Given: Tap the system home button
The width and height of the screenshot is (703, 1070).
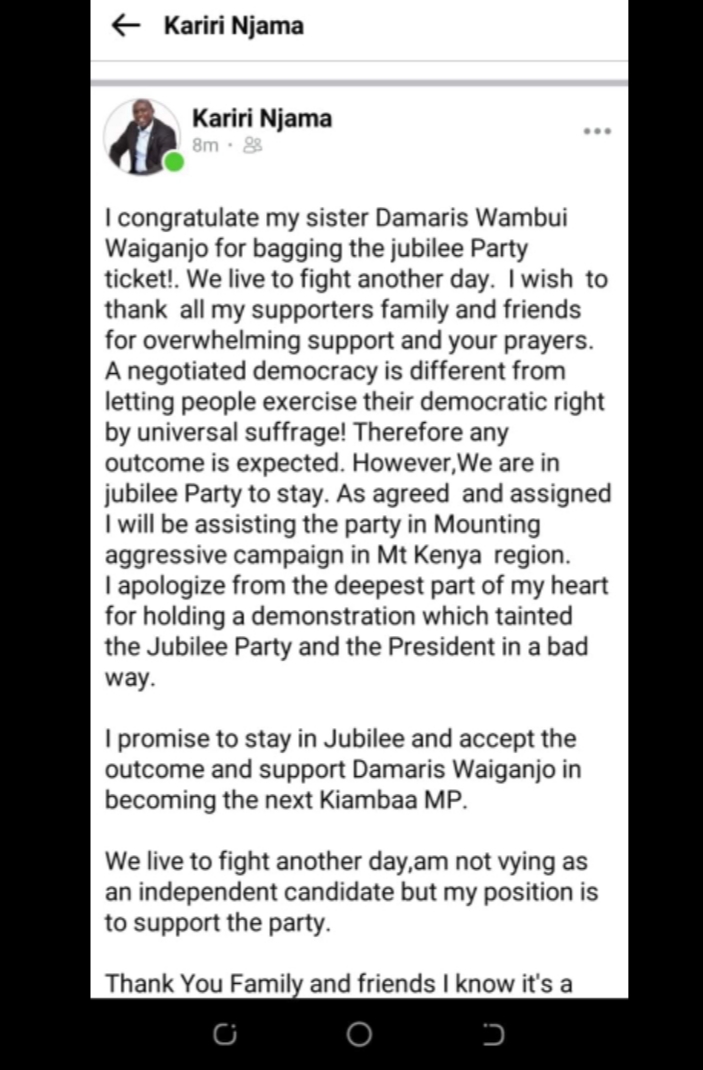Looking at the screenshot, I should [x=359, y=1034].
